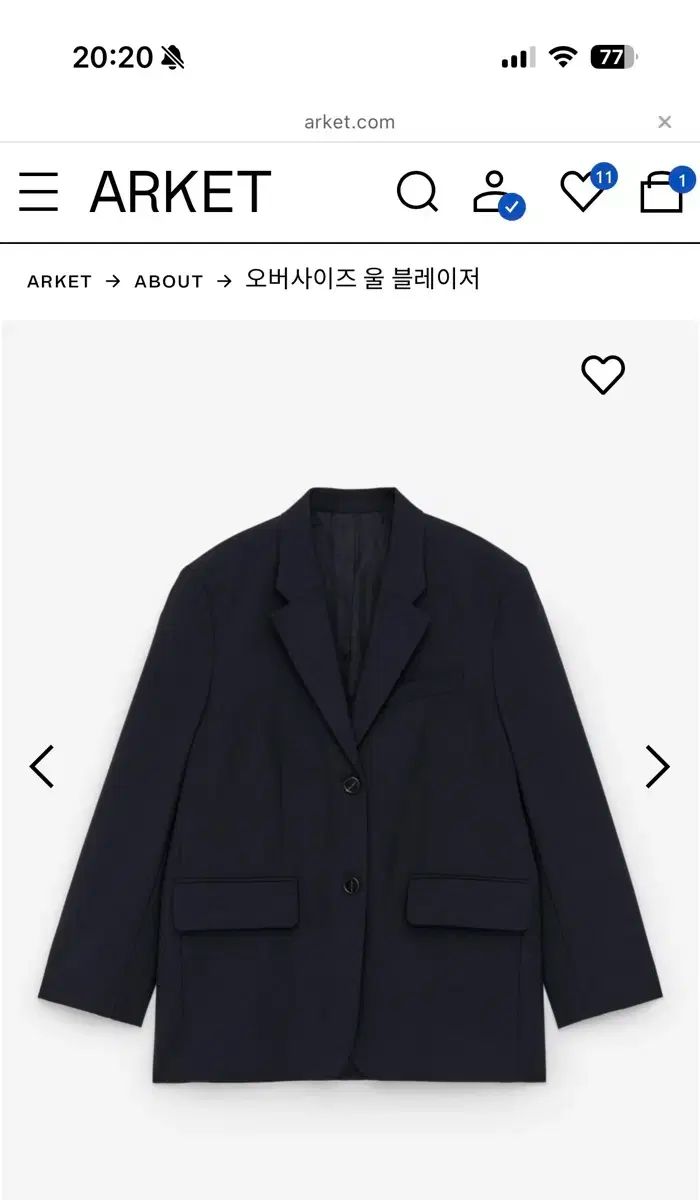This screenshot has height=1200, width=700.
Task: Tap the ARKET breadcrumb link
Action: click(x=59, y=281)
